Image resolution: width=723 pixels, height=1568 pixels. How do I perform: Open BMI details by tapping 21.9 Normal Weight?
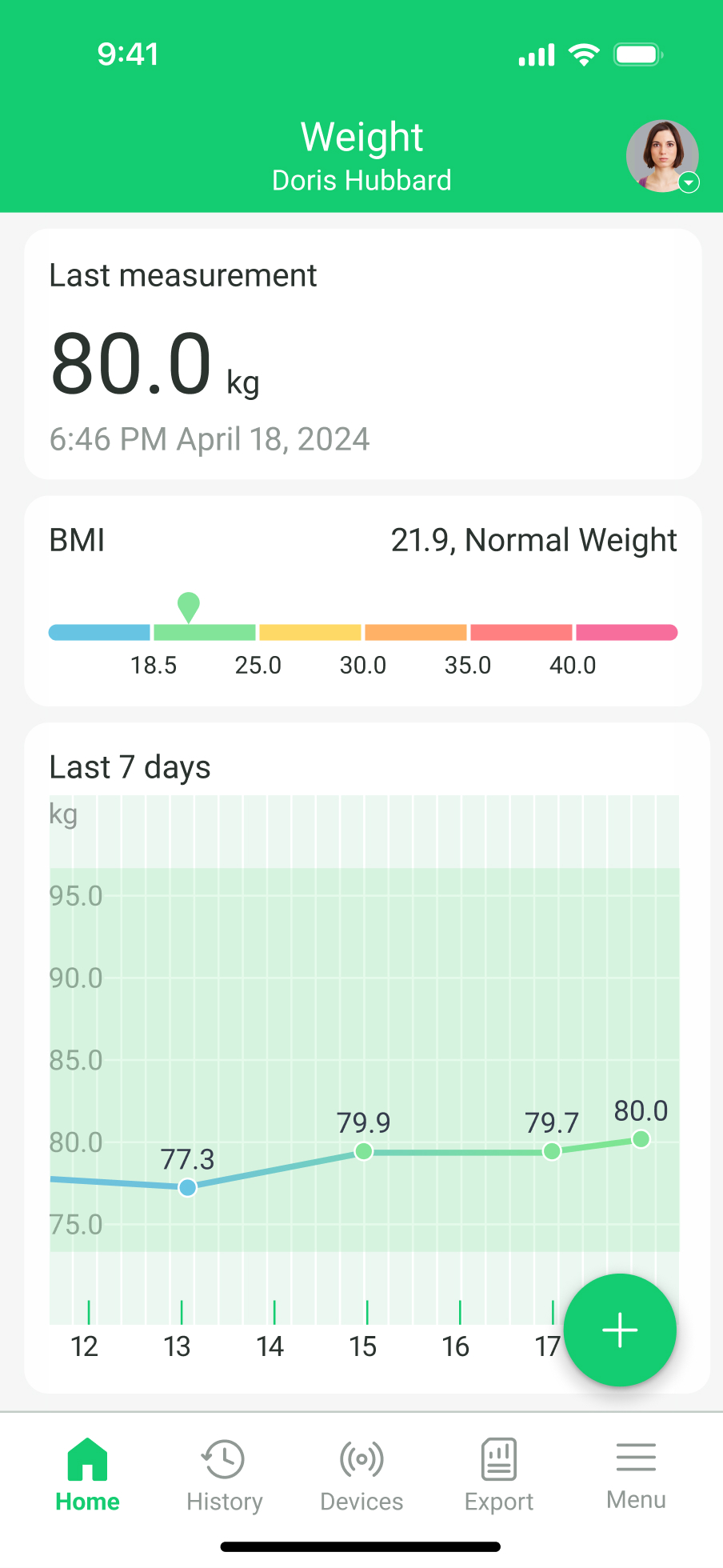[533, 540]
